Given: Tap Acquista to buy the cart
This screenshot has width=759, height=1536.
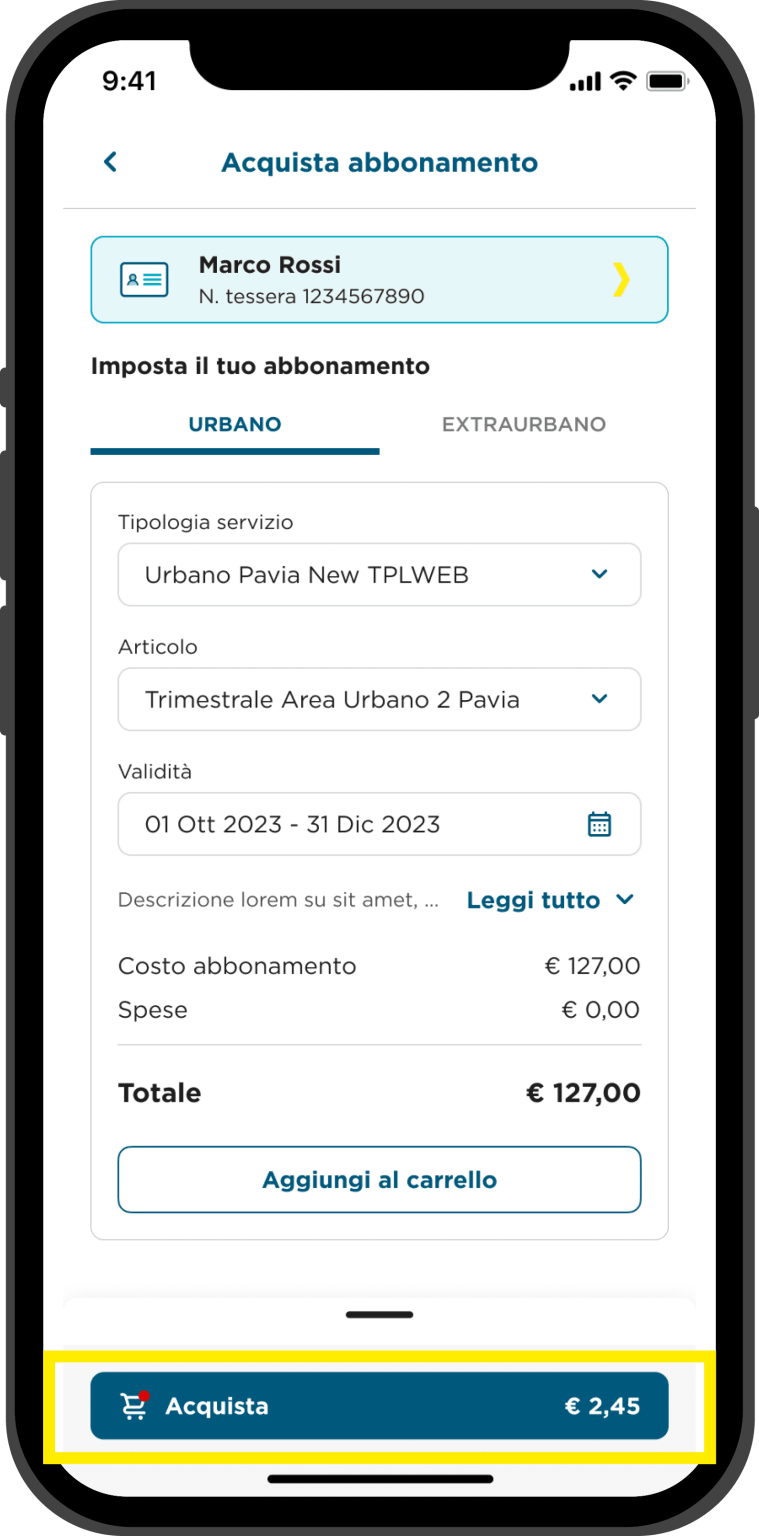Looking at the screenshot, I should [x=379, y=1406].
